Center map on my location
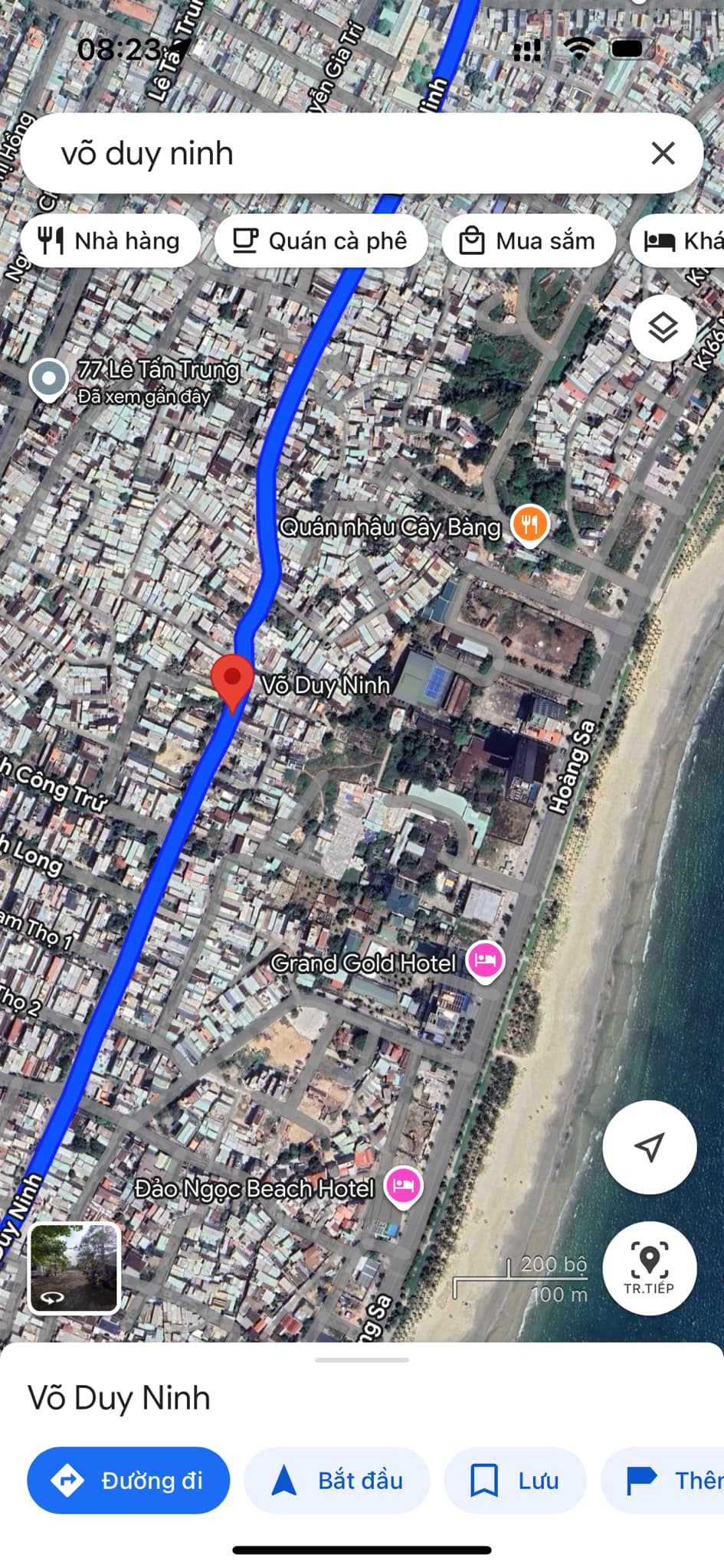 coord(649,1146)
